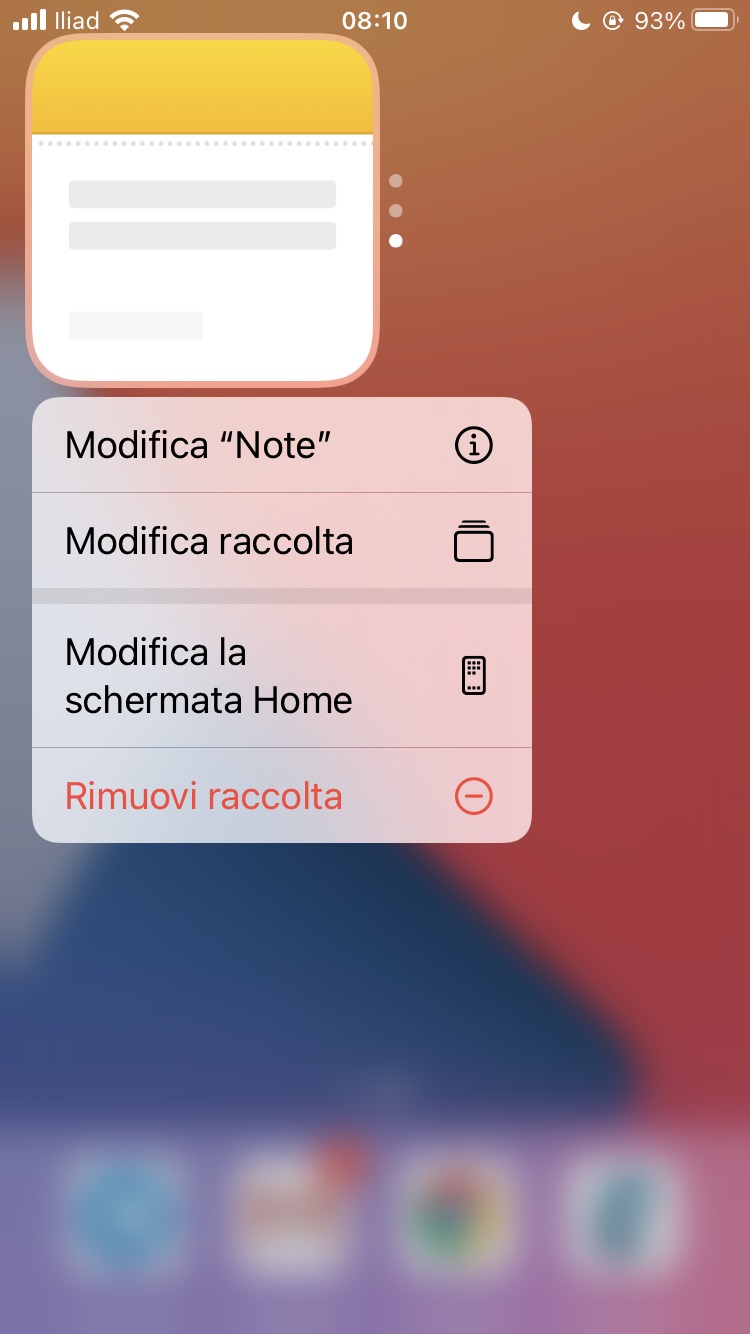This screenshot has width=750, height=1334.
Task: Choose Modifica raccolta from the menu
Action: [280, 541]
